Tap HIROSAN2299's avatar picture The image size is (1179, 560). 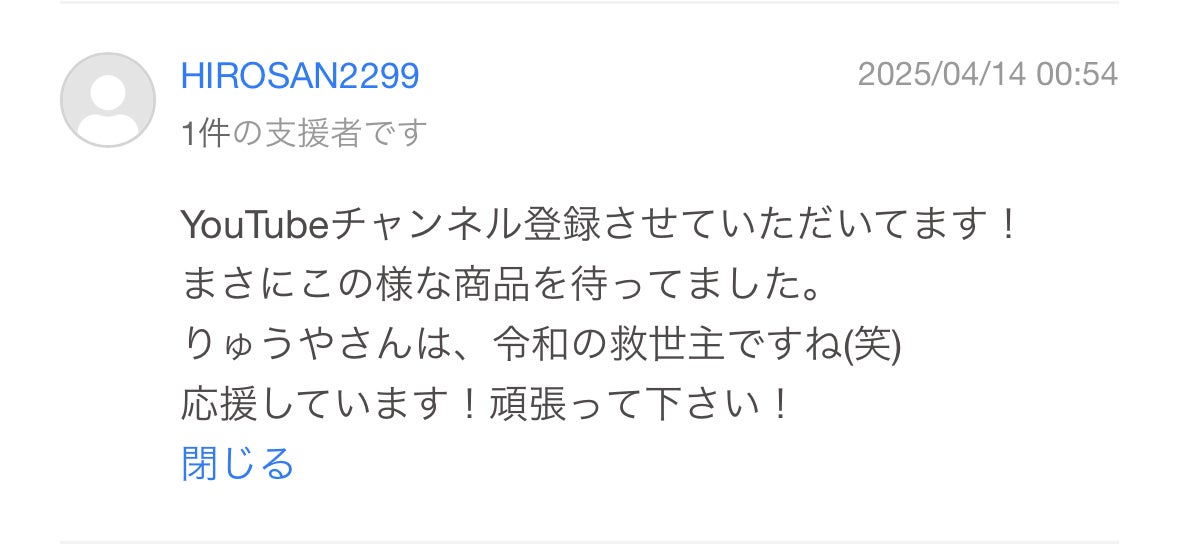(108, 100)
